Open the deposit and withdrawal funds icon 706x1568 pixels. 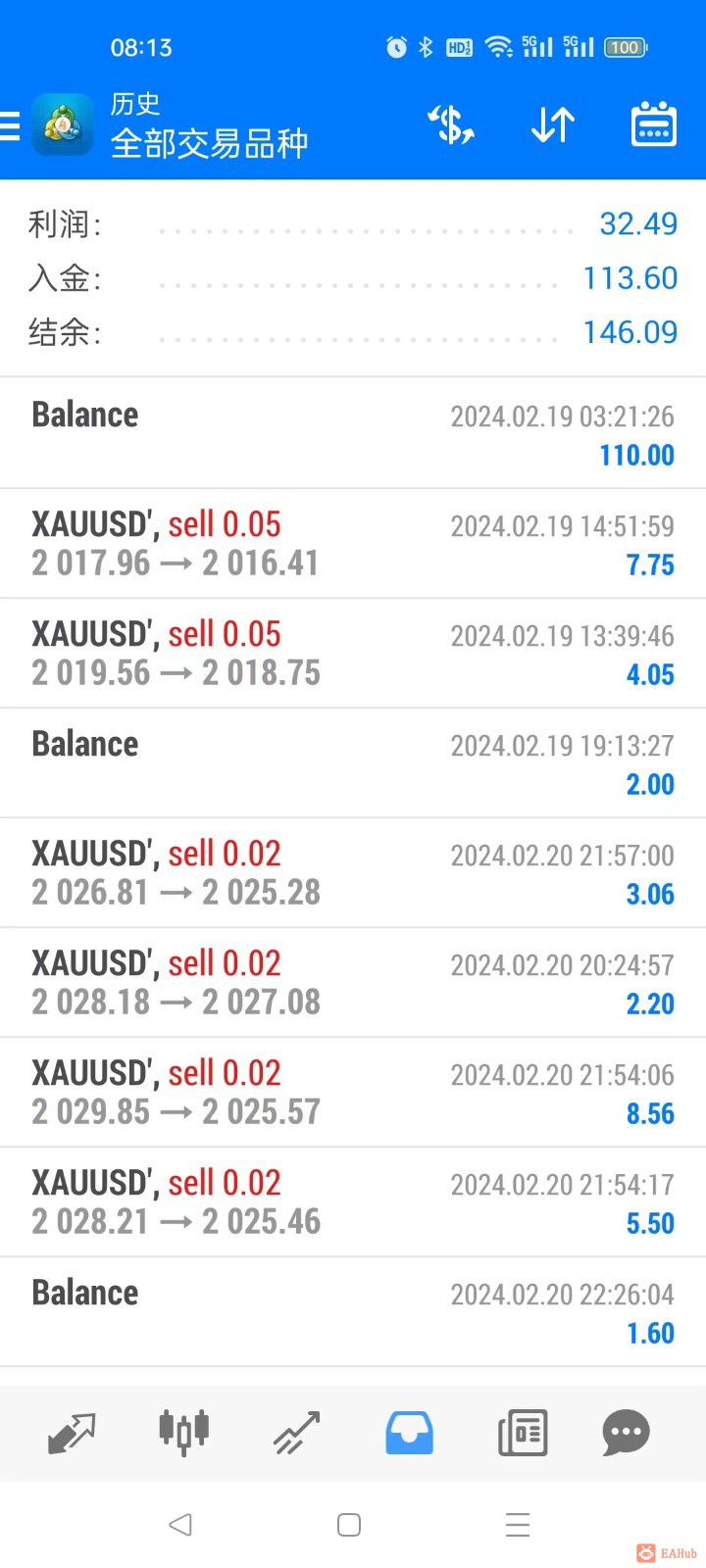click(450, 125)
